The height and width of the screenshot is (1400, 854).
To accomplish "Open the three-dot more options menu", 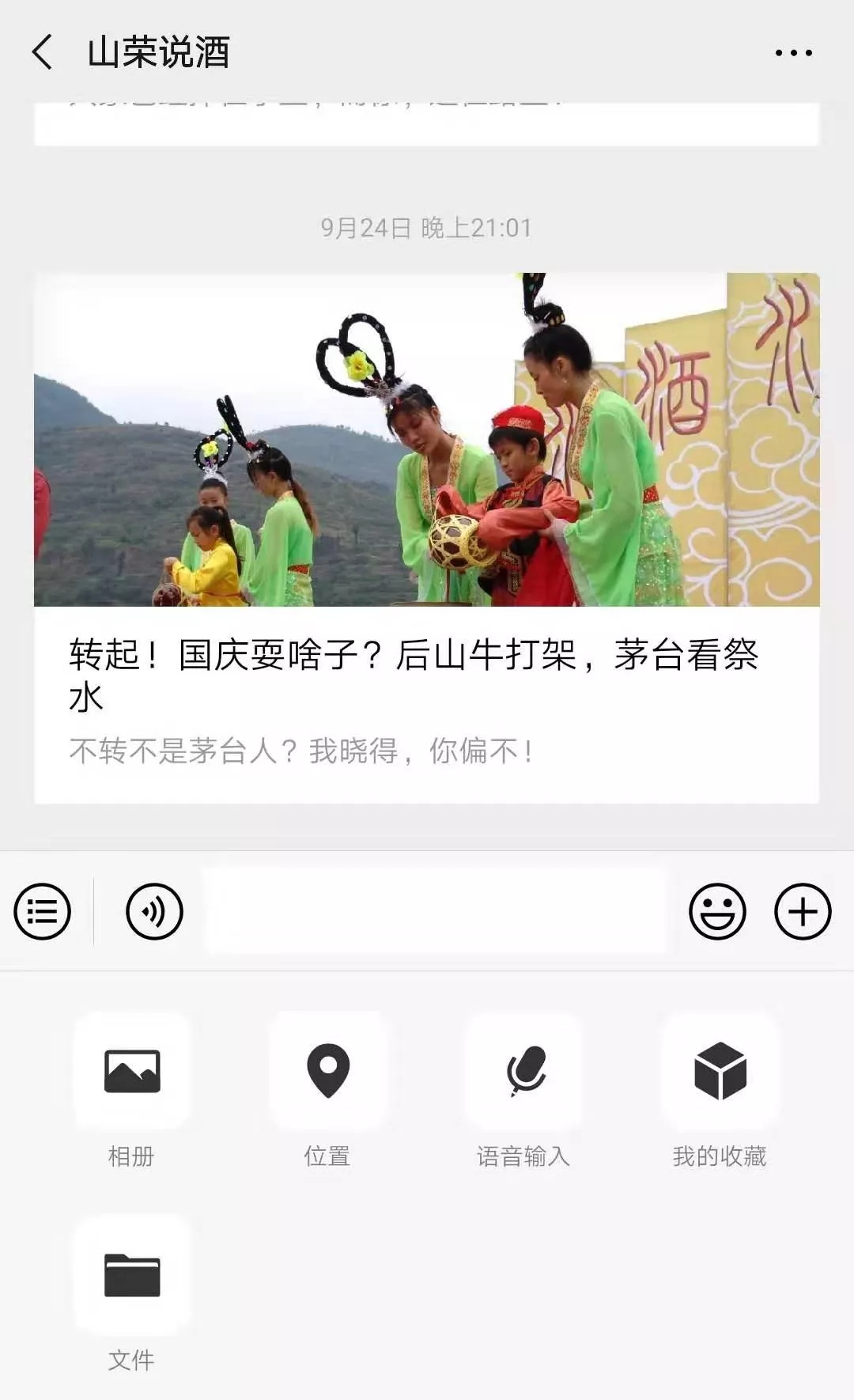I will pos(793,53).
